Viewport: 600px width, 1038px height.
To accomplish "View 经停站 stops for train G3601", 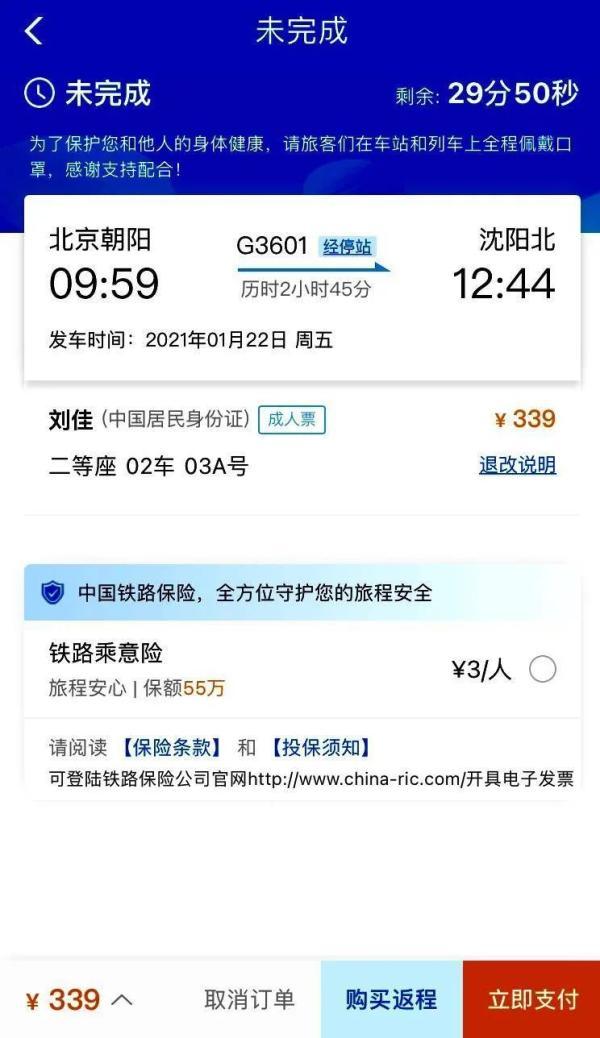I will coord(348,246).
